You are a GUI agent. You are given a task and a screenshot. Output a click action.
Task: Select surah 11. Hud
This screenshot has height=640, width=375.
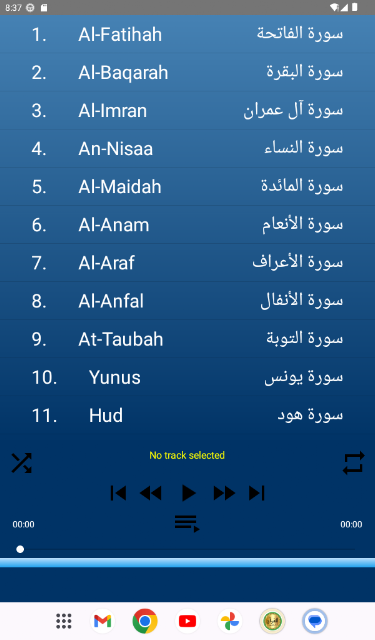(x=187, y=416)
